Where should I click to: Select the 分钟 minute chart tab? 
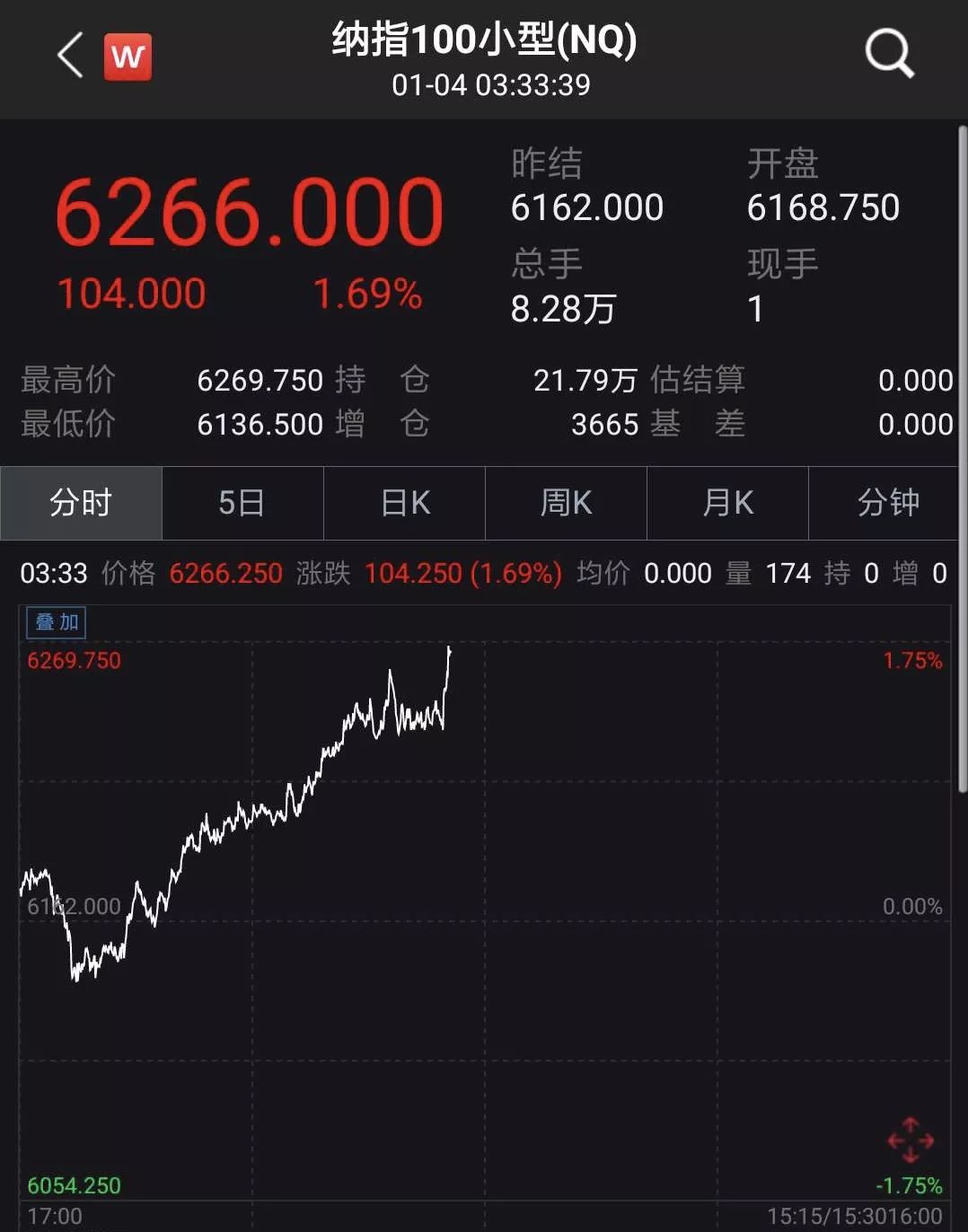coord(887,503)
